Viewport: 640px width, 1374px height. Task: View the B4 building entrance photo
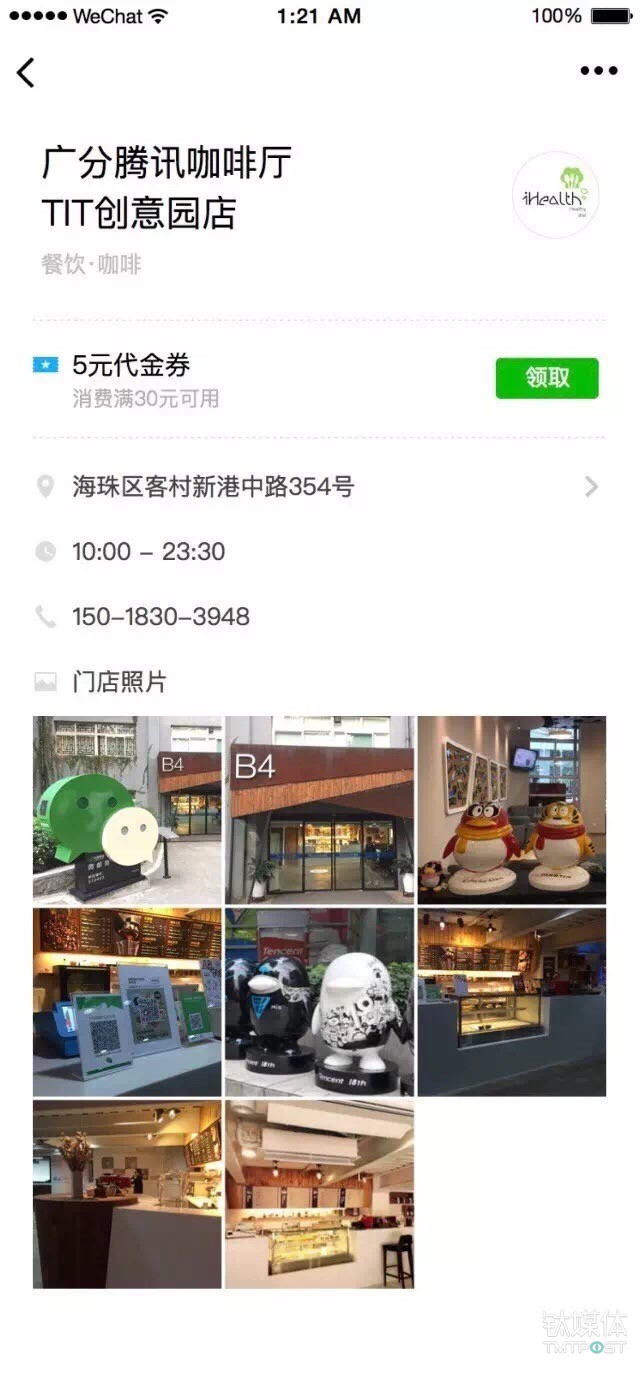[x=319, y=809]
